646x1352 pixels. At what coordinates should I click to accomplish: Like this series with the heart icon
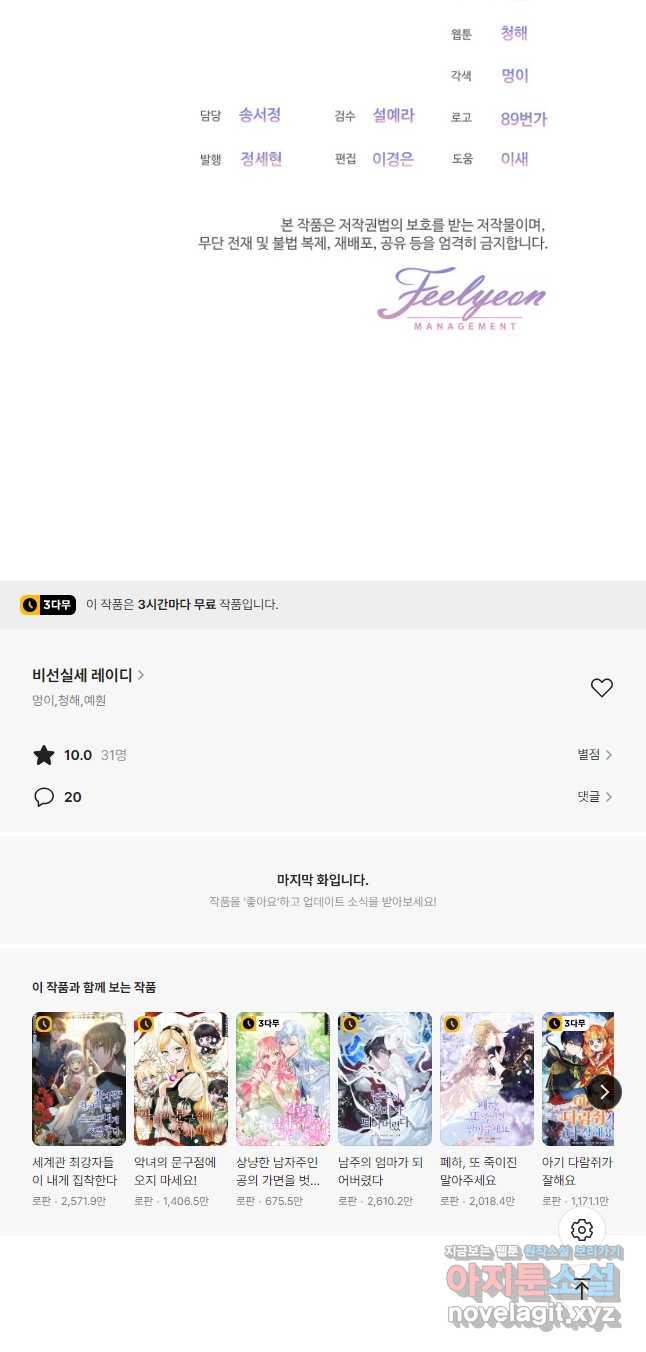pyautogui.click(x=601, y=688)
